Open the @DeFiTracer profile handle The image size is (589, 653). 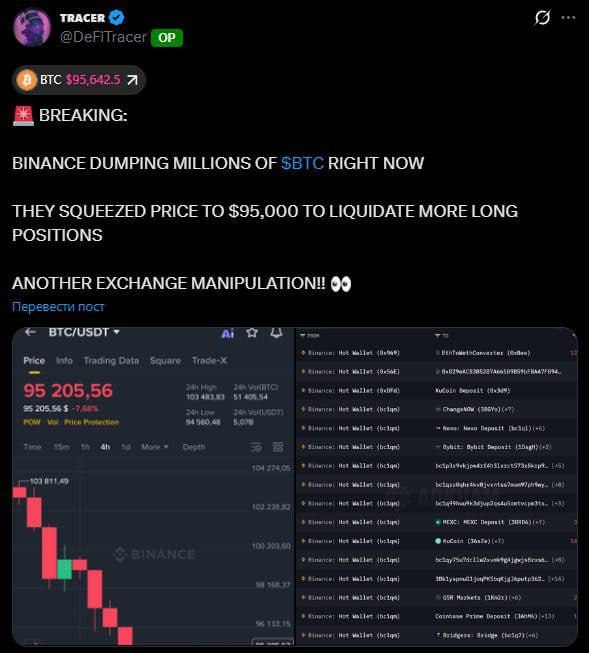point(103,37)
